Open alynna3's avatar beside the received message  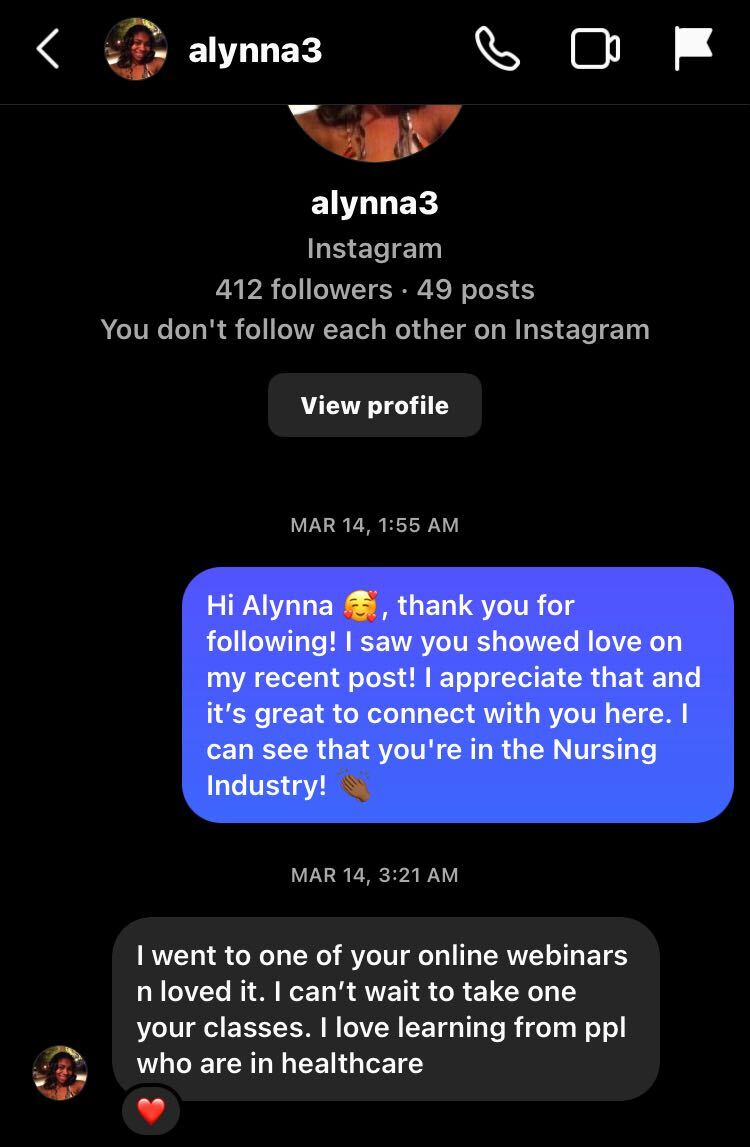(60, 1072)
